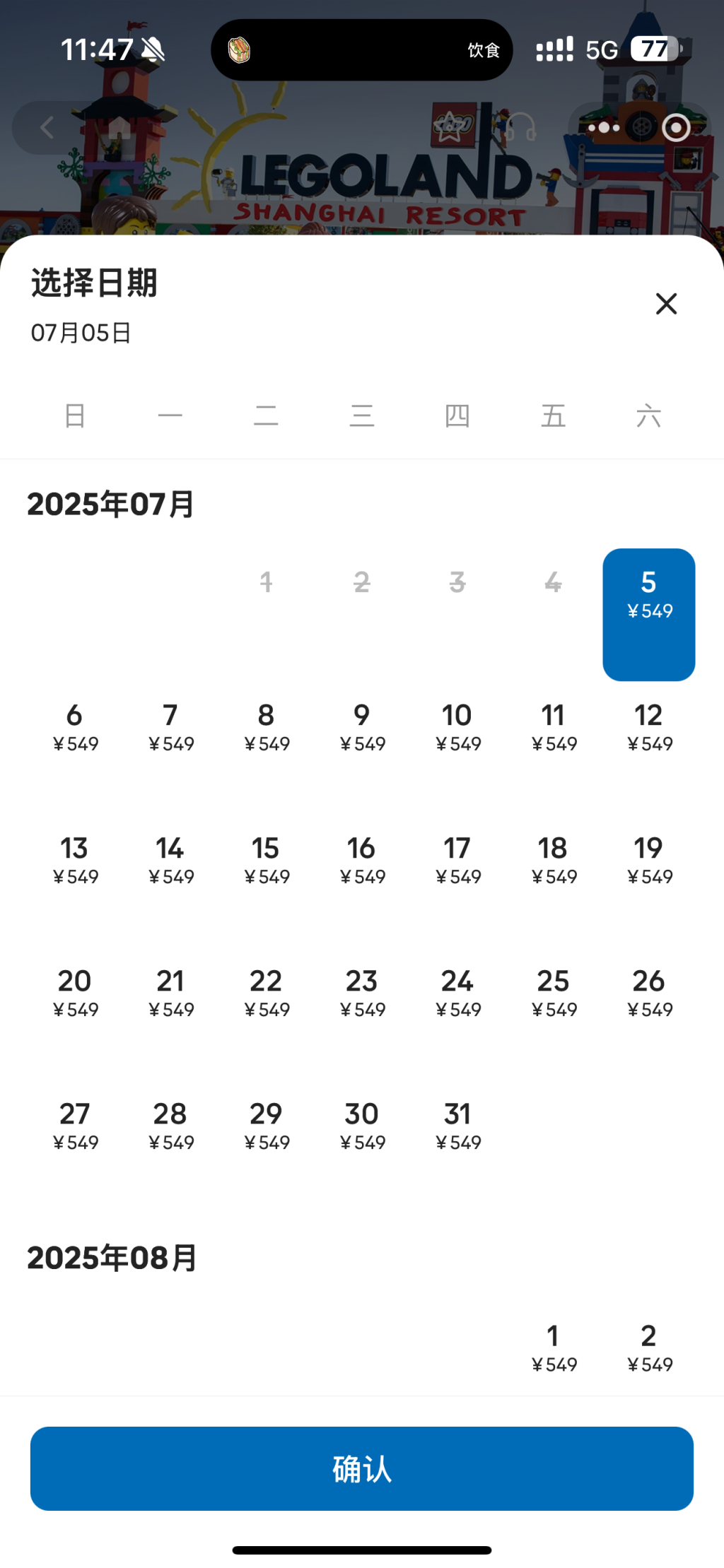Close the mini program via circle icon
This screenshot has height=1568, width=724.
[x=676, y=128]
